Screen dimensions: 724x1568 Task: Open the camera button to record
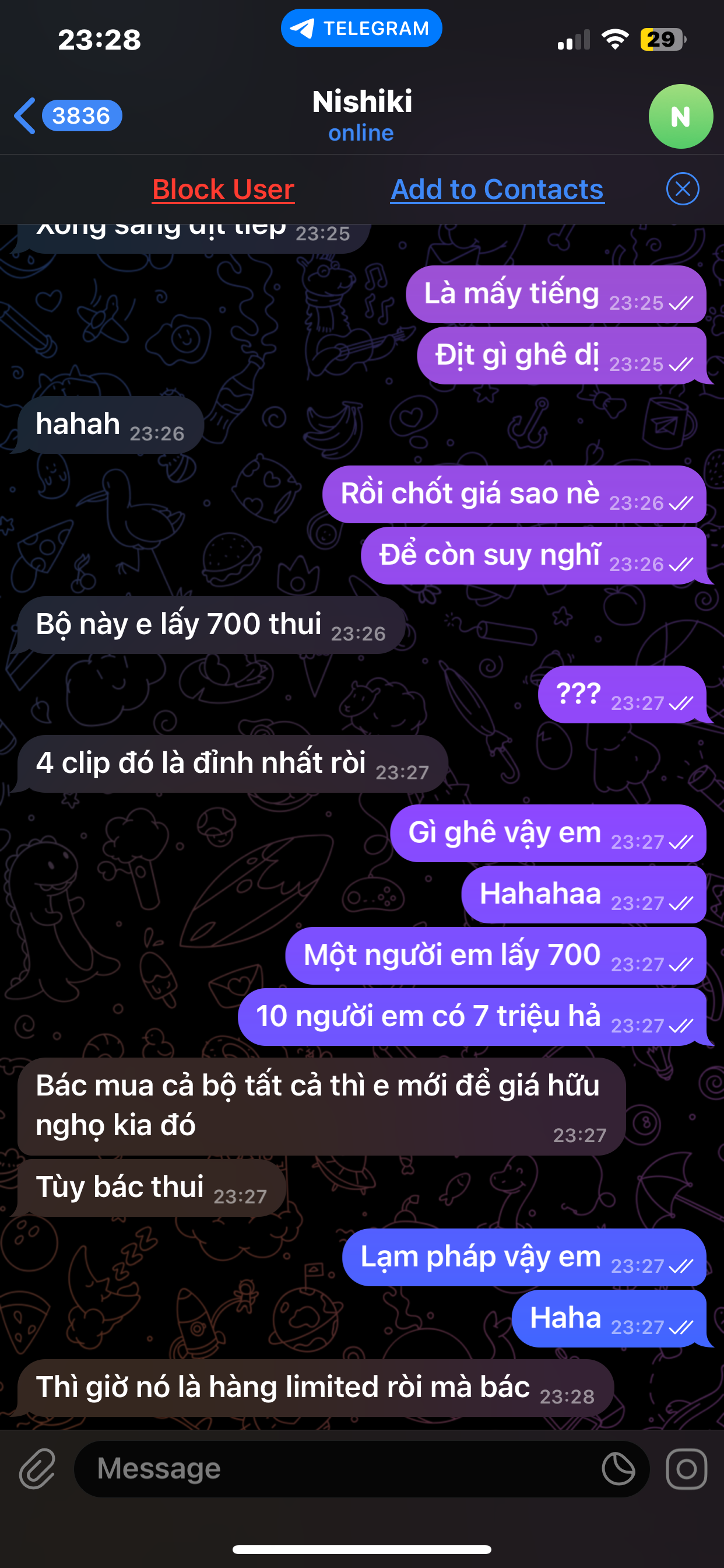tap(686, 1469)
